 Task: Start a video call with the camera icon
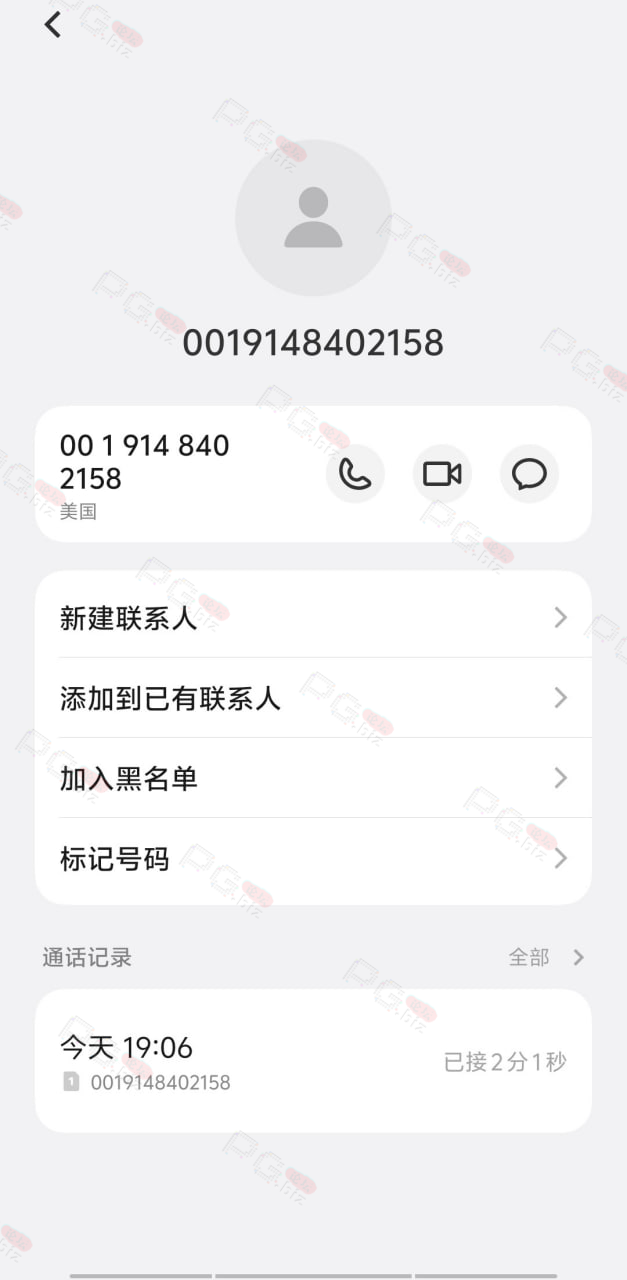442,474
